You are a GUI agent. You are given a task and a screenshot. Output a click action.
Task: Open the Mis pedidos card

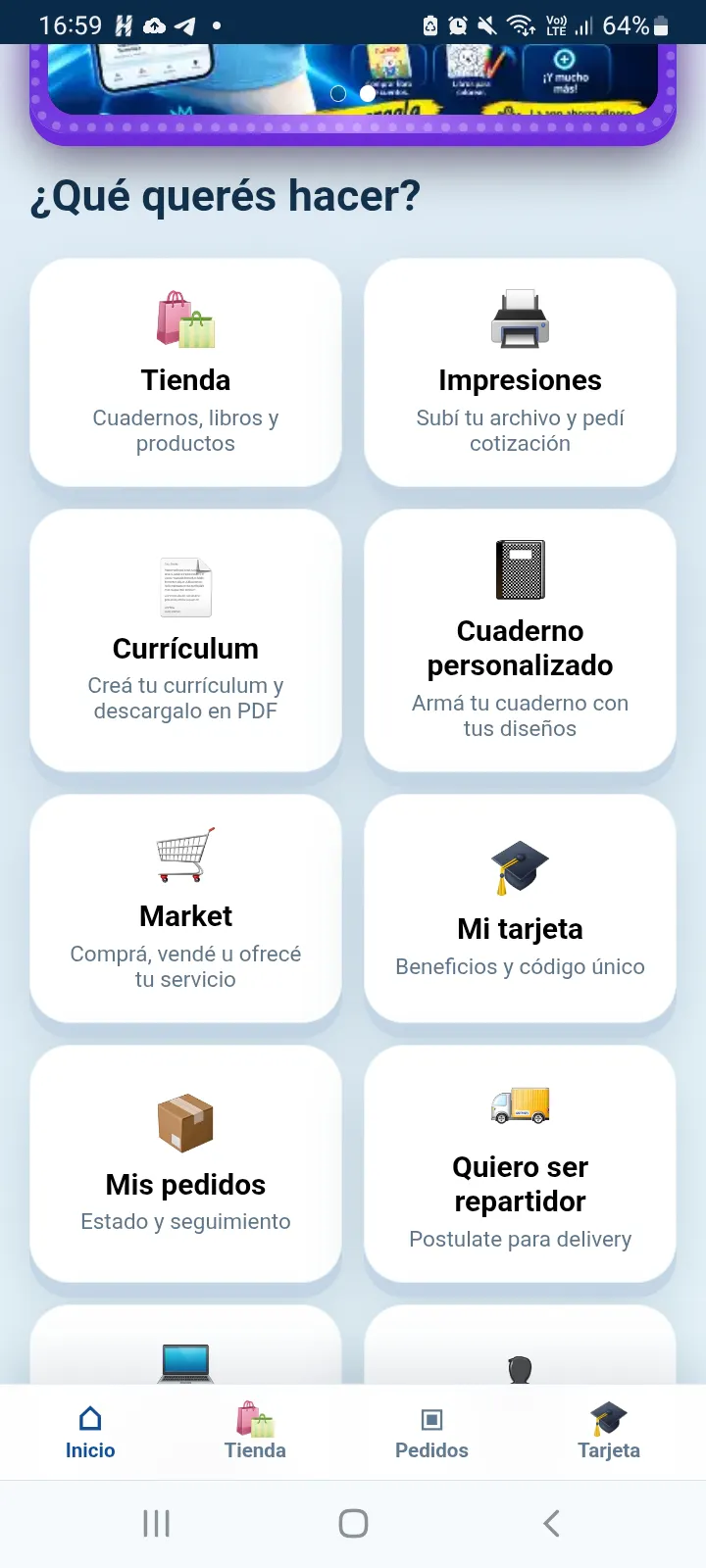click(x=185, y=1163)
